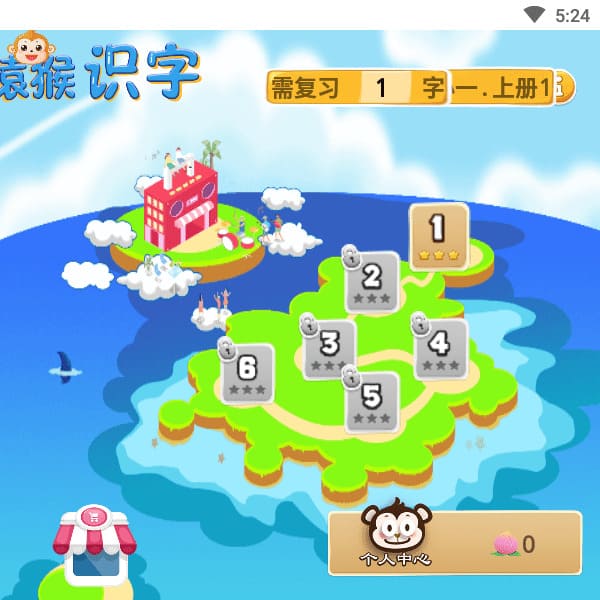
Task: Tap locked level 5 tile
Action: coord(371,400)
